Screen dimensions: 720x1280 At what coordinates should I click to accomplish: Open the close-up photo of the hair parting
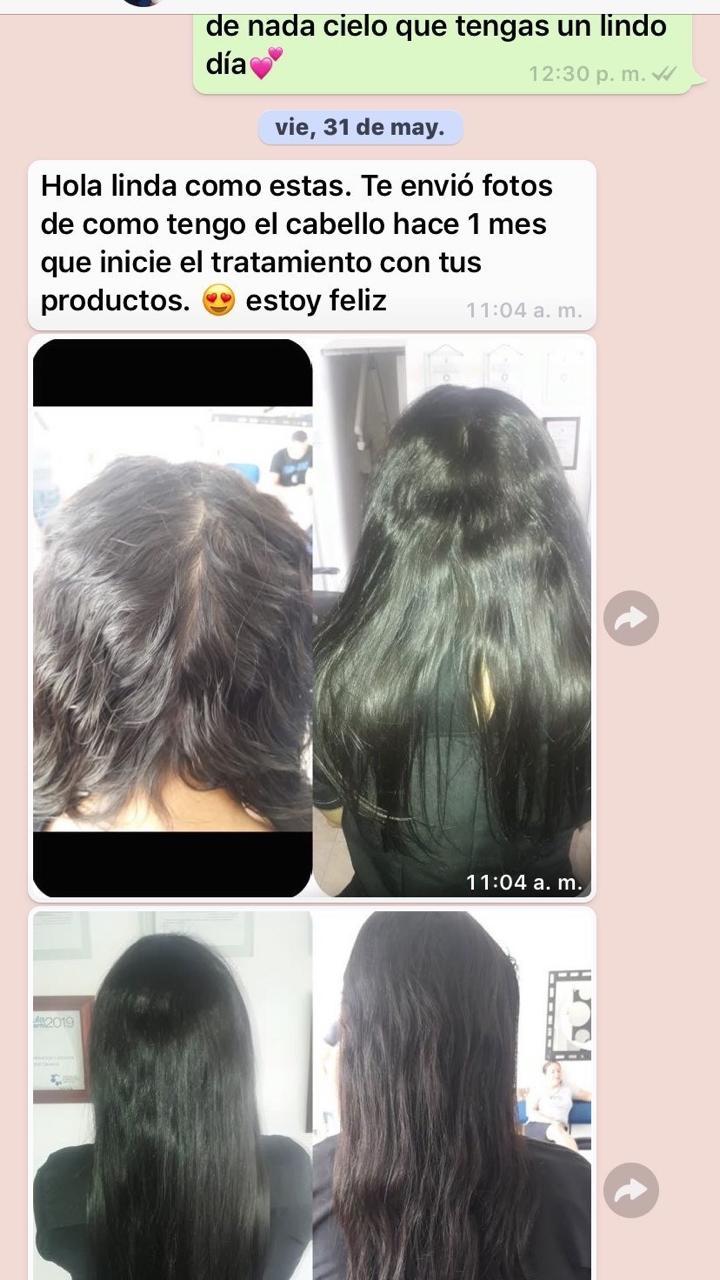173,618
